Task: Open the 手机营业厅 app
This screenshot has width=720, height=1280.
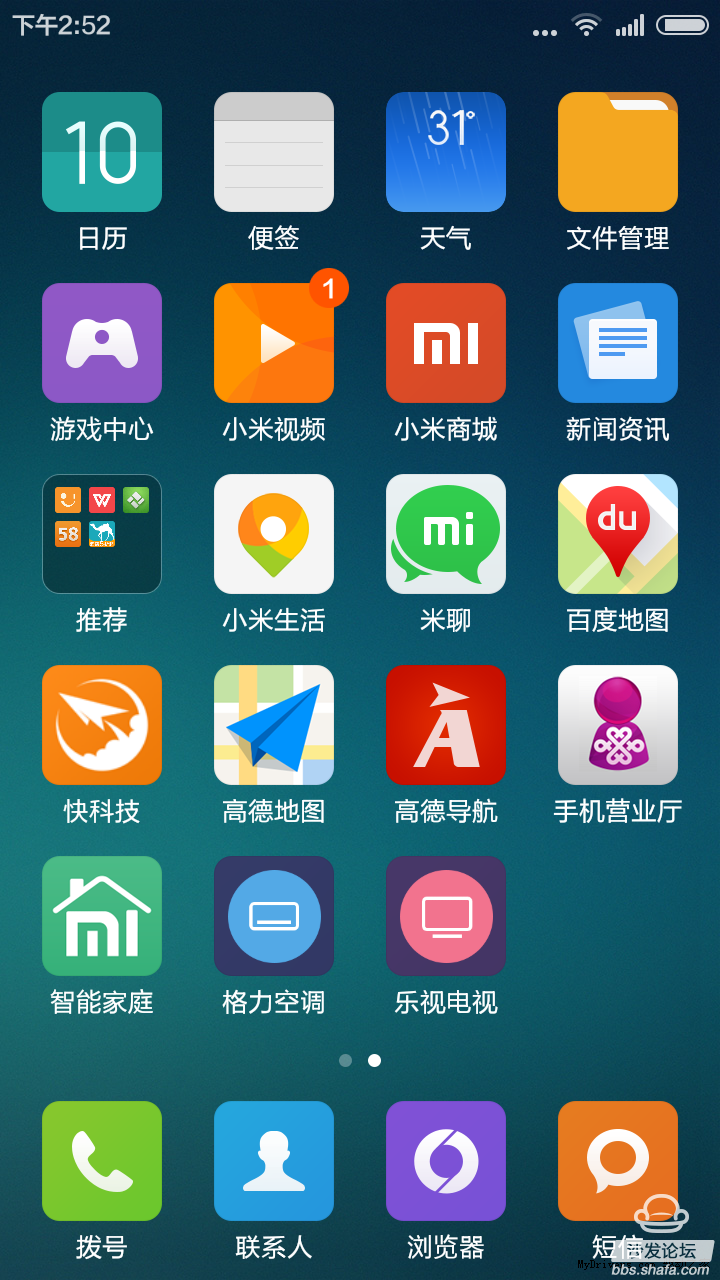Action: 618,725
